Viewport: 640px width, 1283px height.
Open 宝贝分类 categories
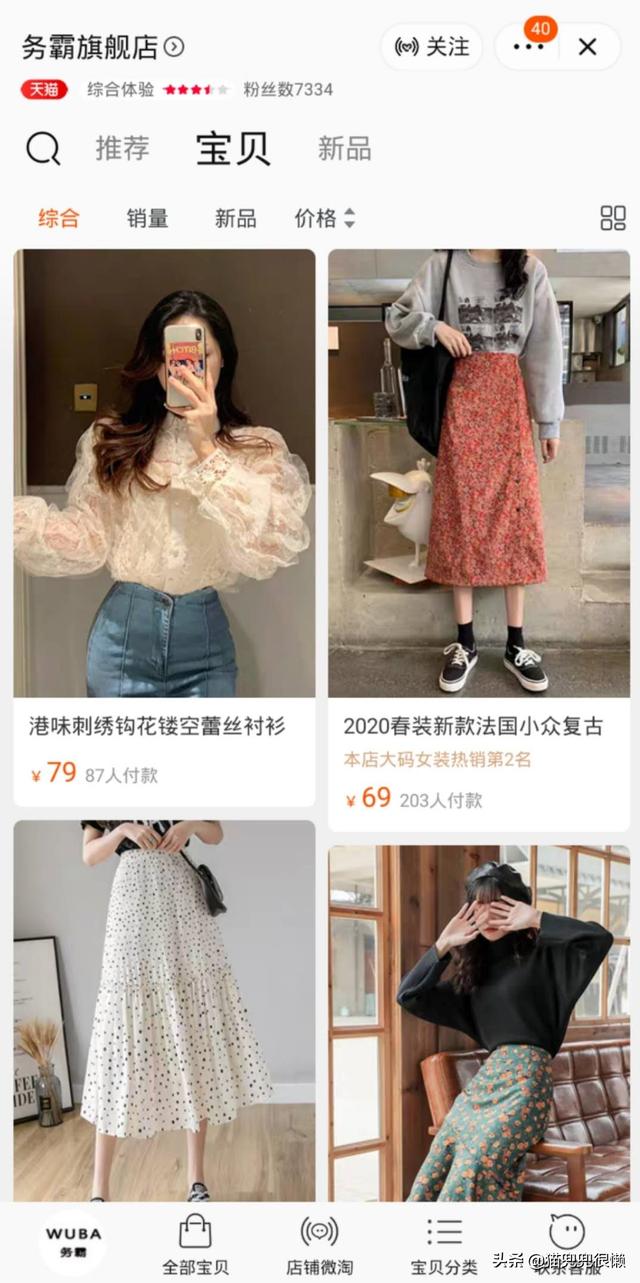[444, 1244]
